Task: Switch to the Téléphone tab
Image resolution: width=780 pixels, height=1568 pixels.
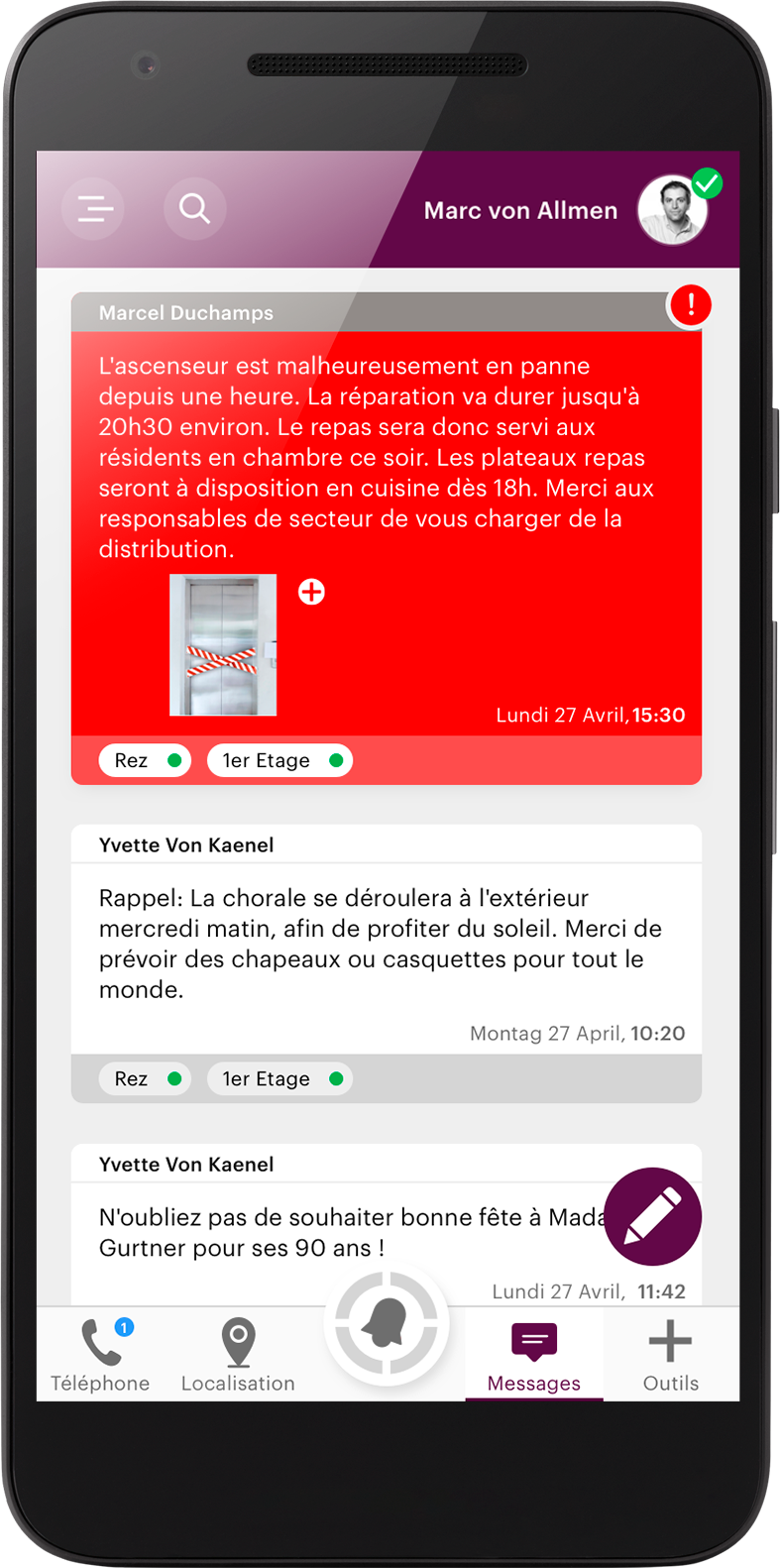Action: [x=100, y=1354]
